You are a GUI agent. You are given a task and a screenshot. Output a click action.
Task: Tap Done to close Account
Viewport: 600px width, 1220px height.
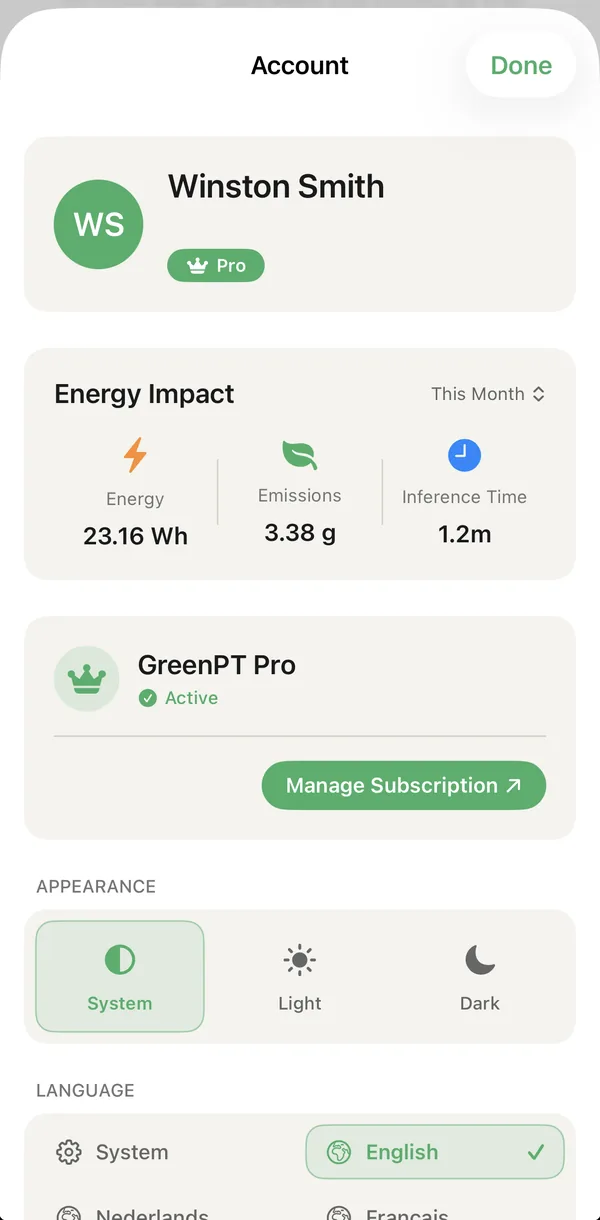[x=521, y=65]
